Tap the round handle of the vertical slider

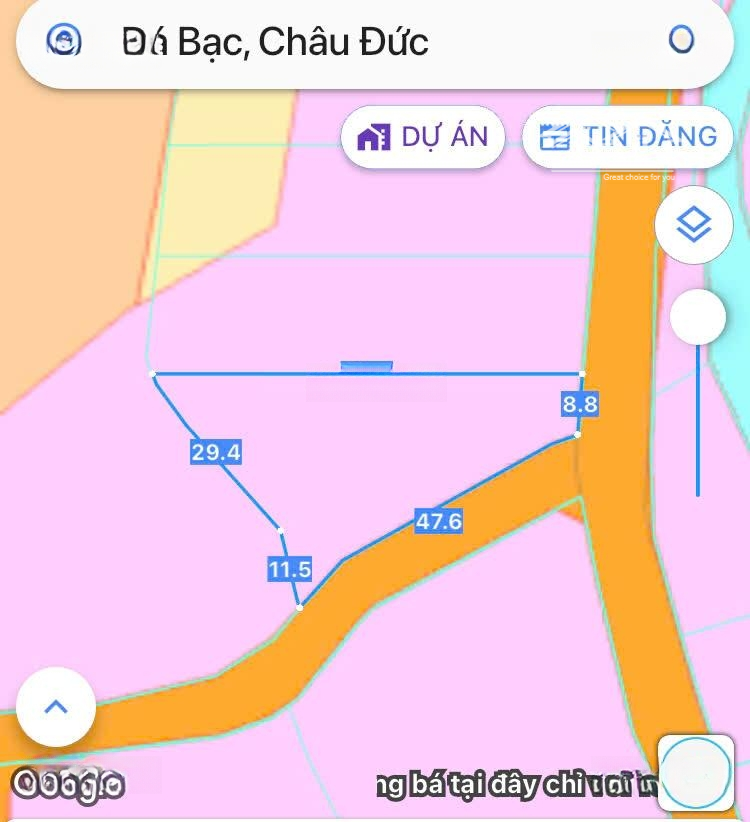698,318
